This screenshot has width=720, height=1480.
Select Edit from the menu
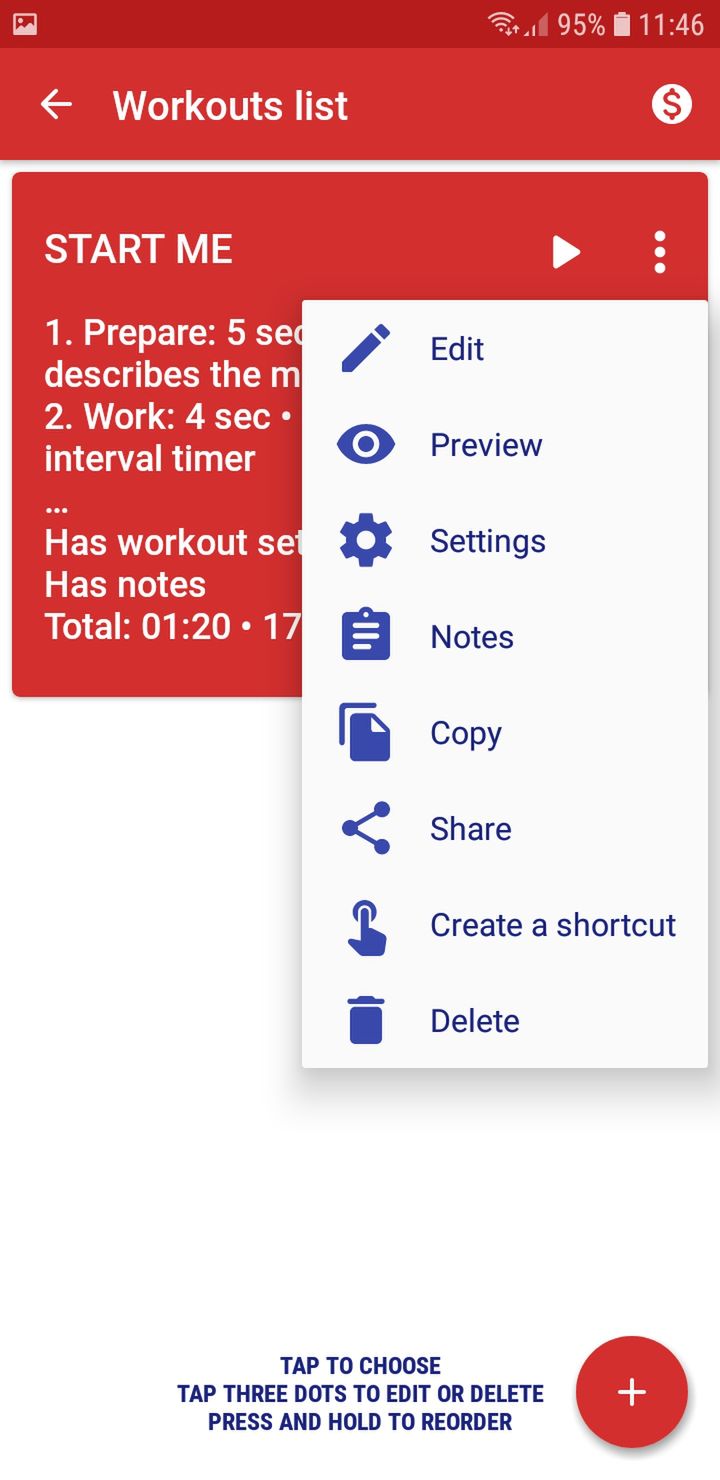(505, 349)
